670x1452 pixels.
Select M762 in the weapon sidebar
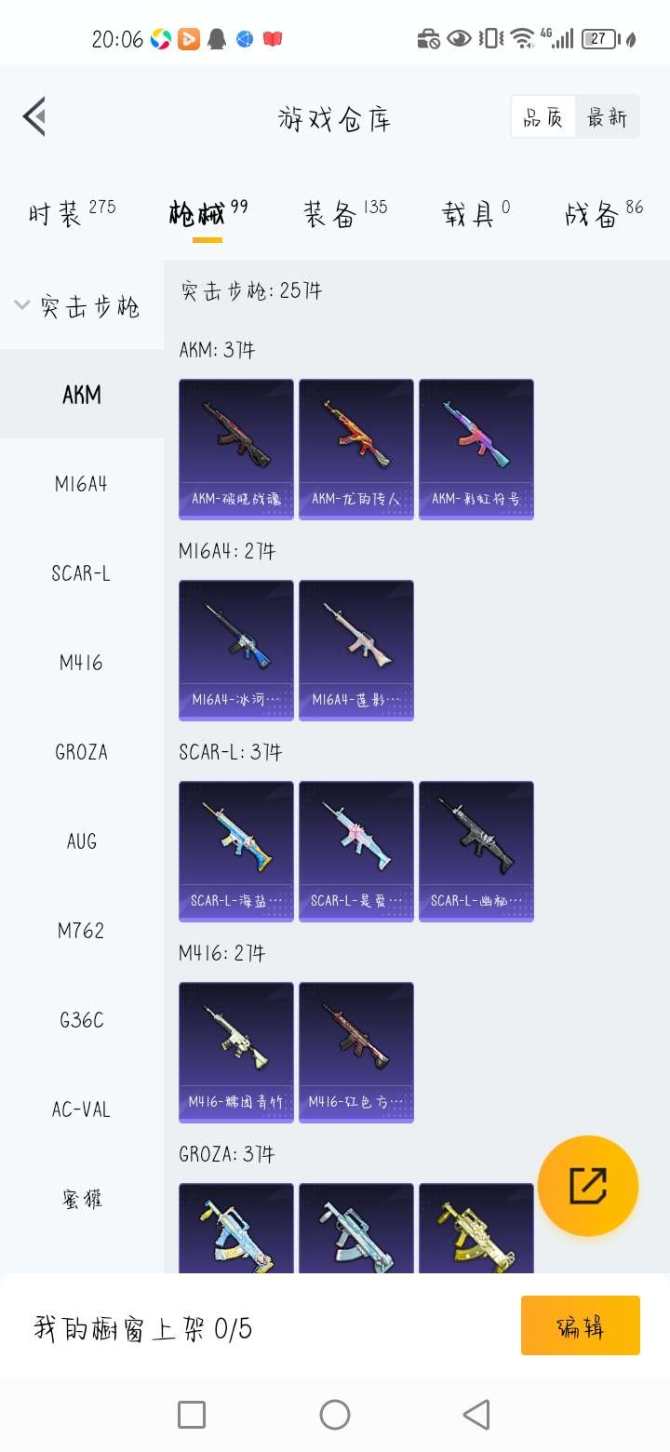(x=81, y=931)
